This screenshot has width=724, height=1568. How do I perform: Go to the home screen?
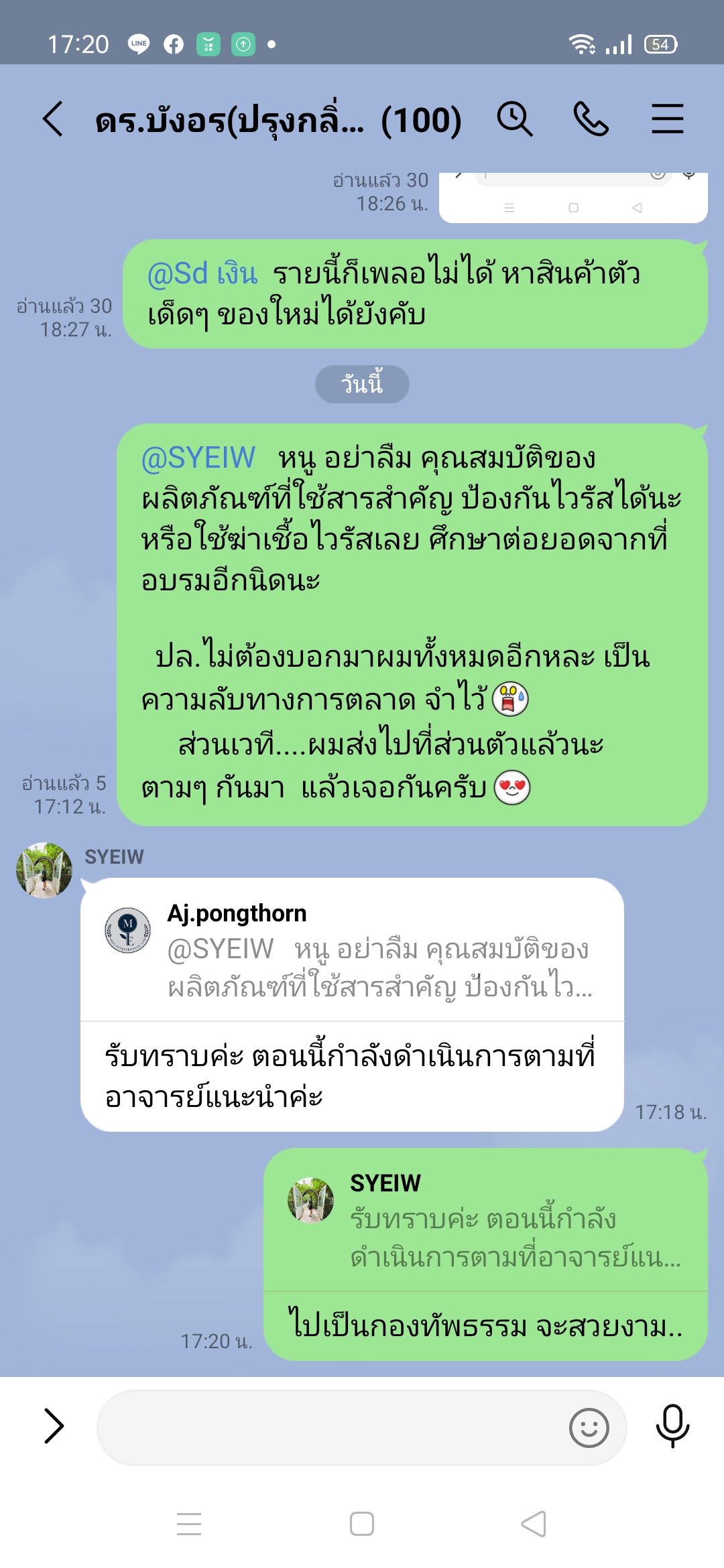pyautogui.click(x=362, y=1524)
